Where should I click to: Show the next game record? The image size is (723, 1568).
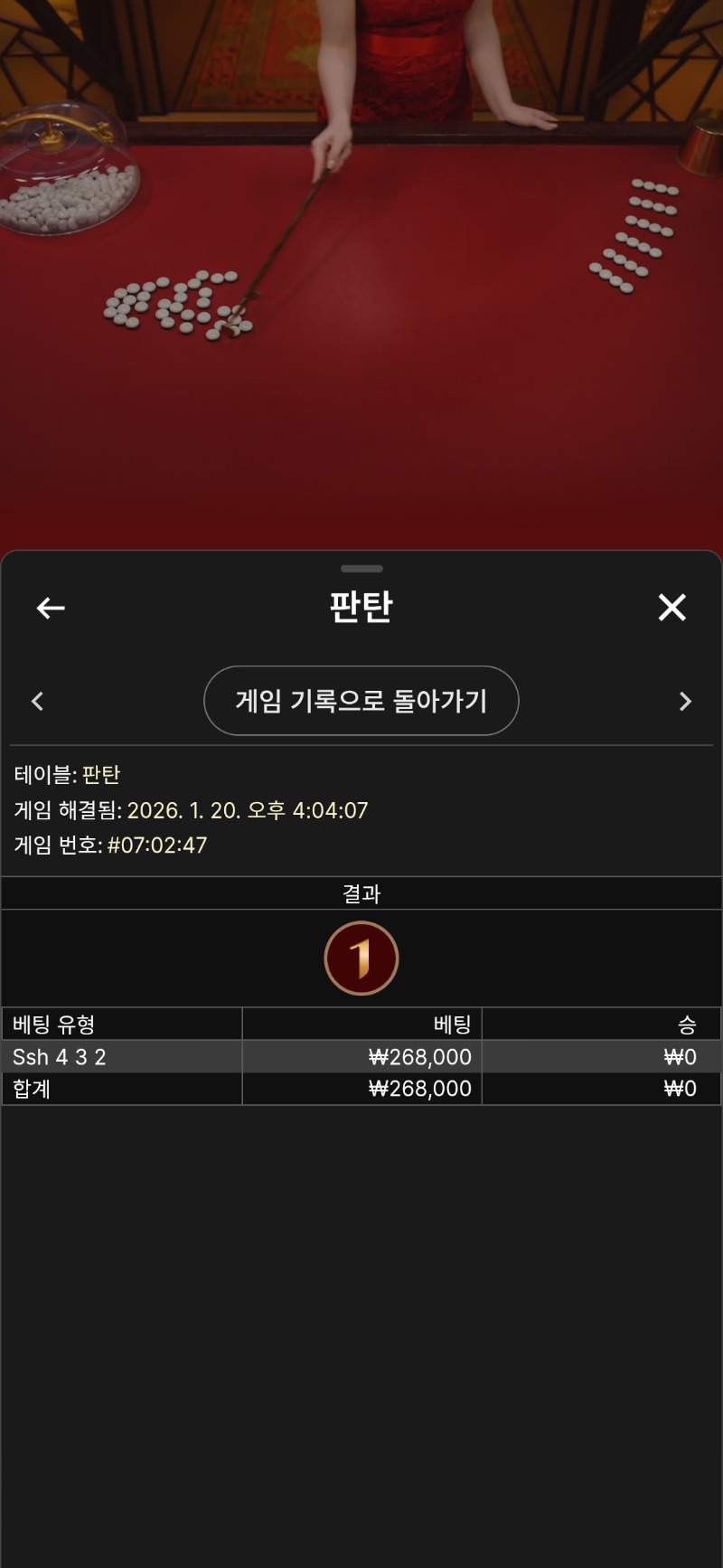point(685,701)
